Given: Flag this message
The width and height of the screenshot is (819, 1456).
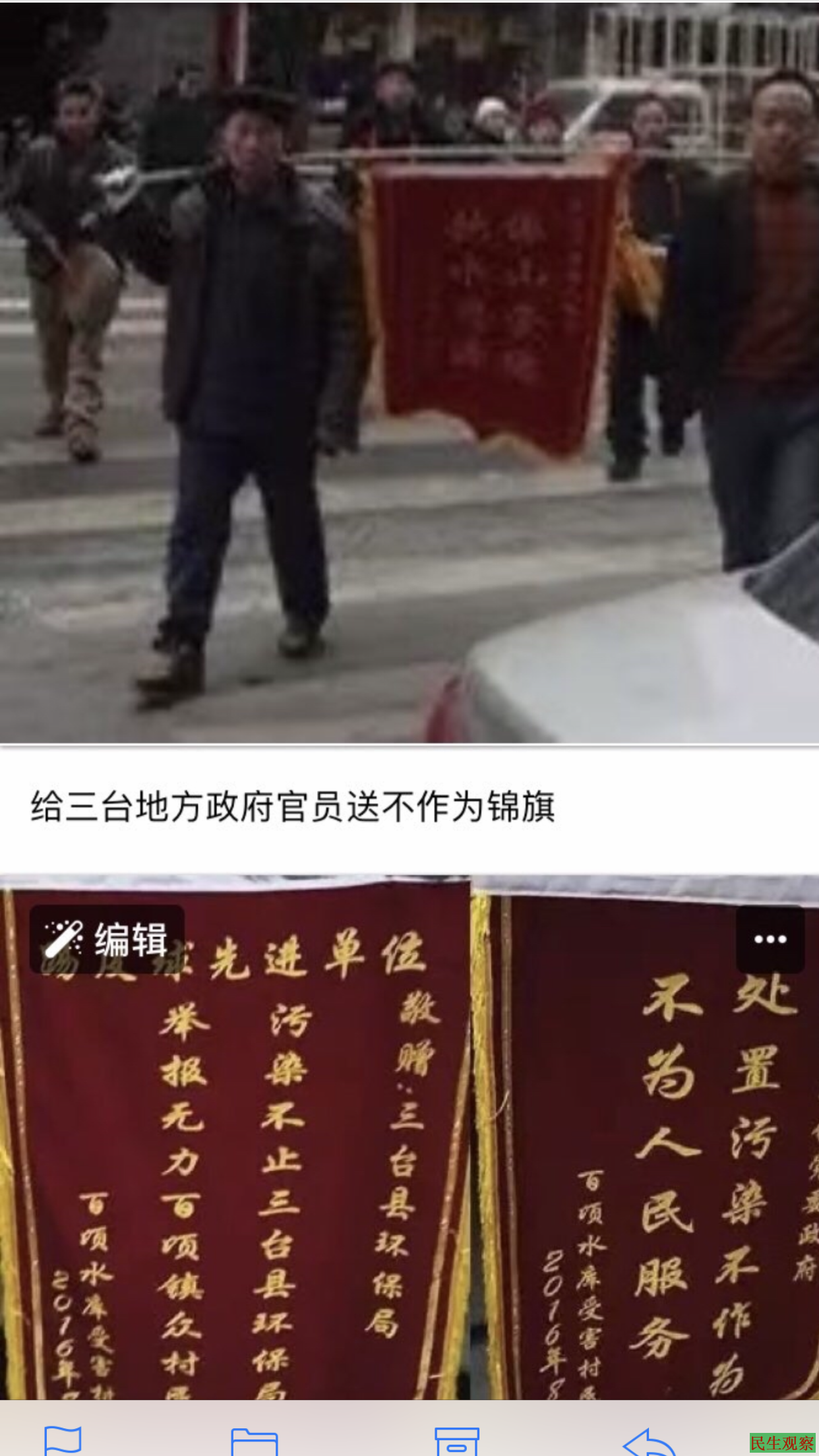Looking at the screenshot, I should pos(63,1440).
